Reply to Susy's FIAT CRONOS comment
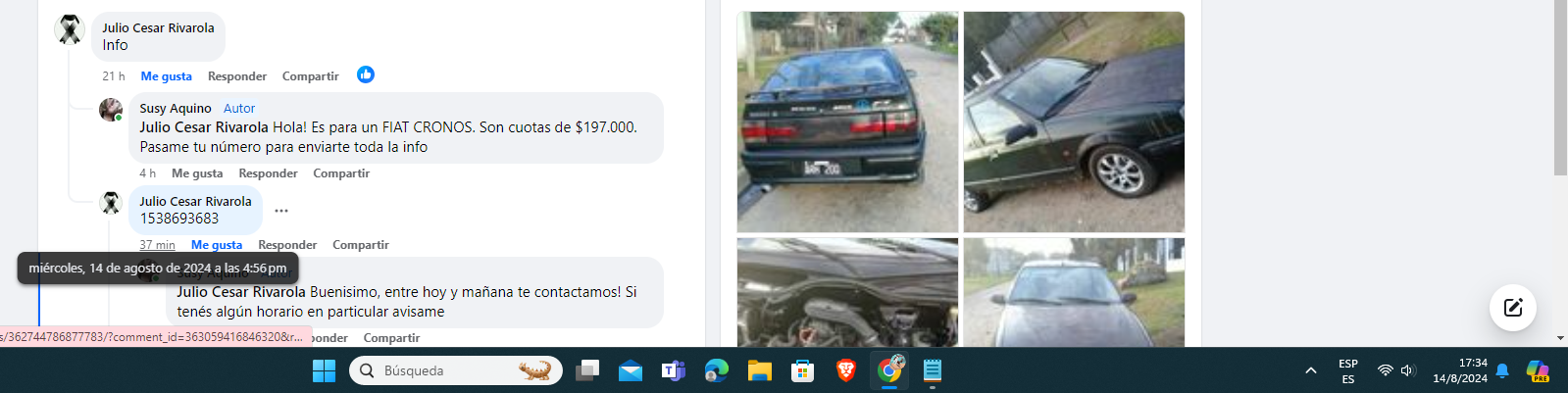The height and width of the screenshot is (393, 1568). (x=268, y=173)
